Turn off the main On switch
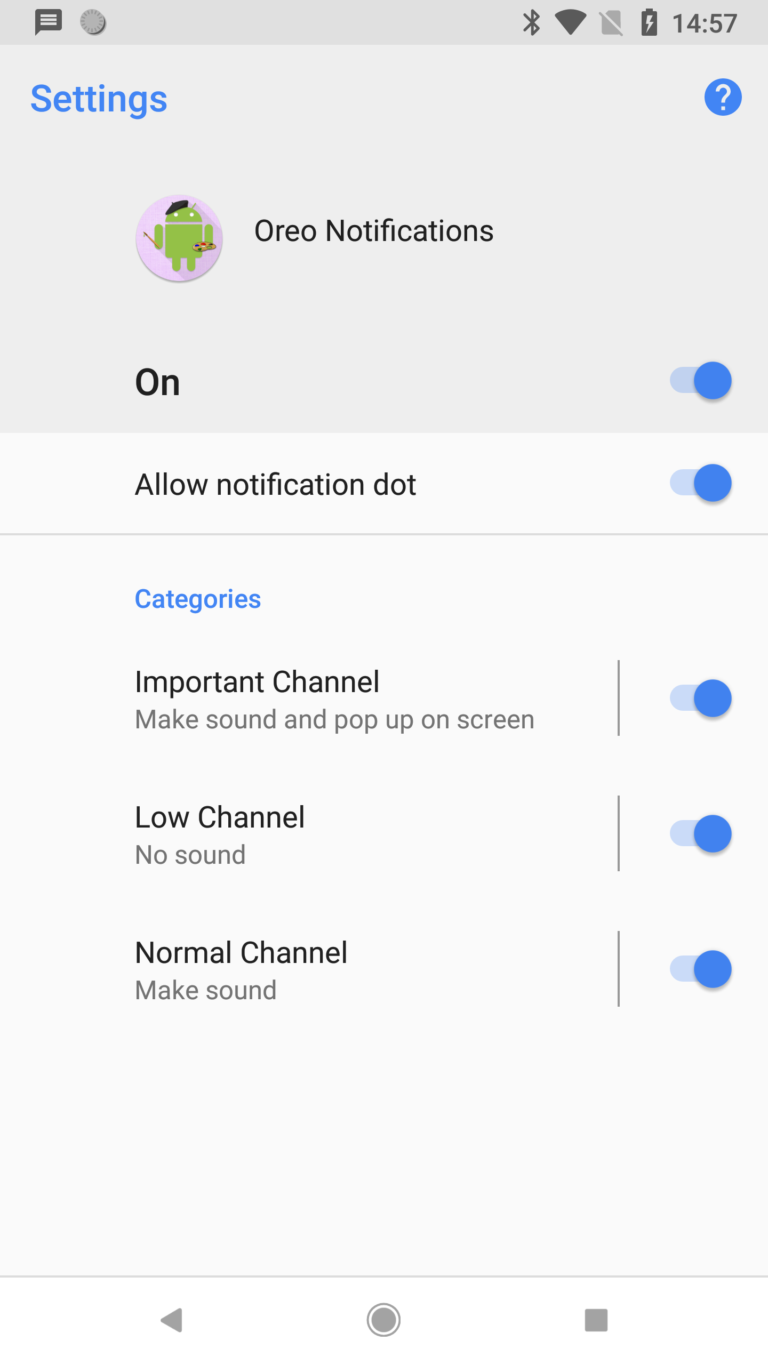 700,381
